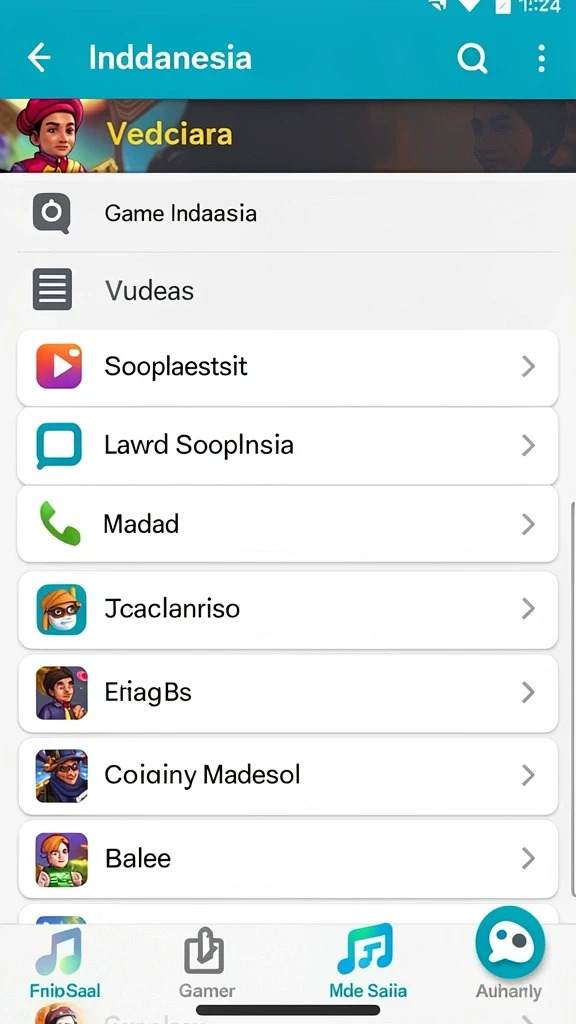
Task: Open the search icon in the app bar
Action: coord(472,59)
